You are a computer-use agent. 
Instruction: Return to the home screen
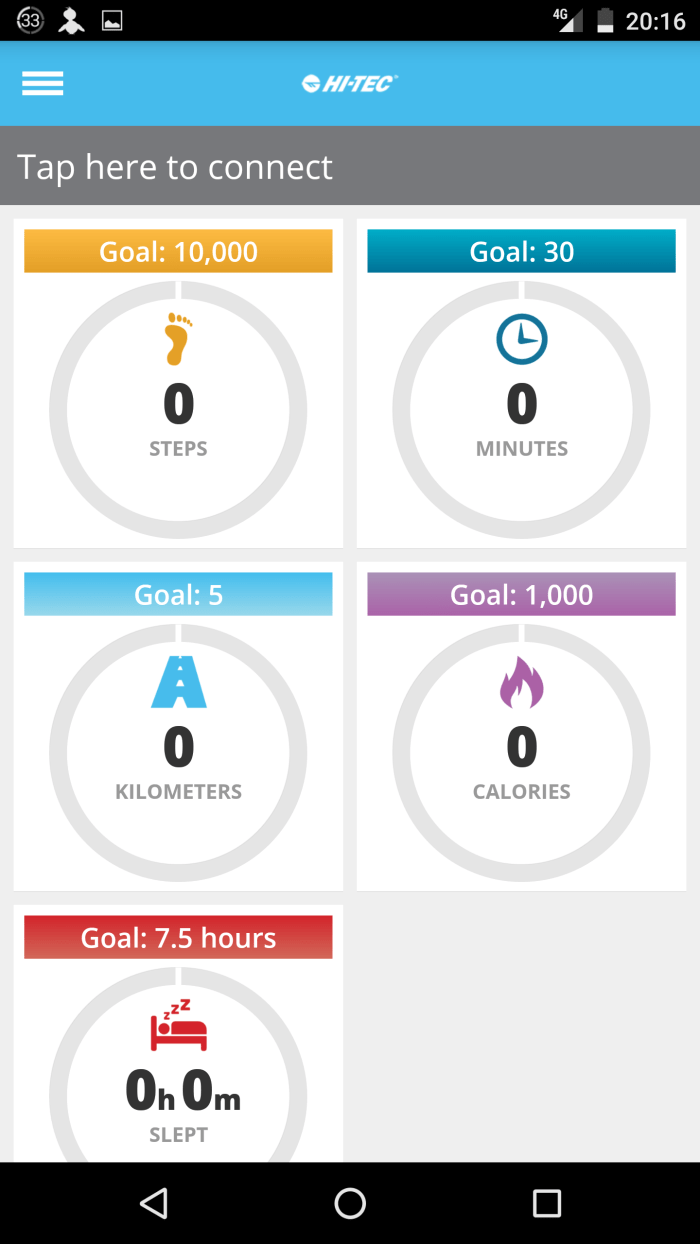350,1203
